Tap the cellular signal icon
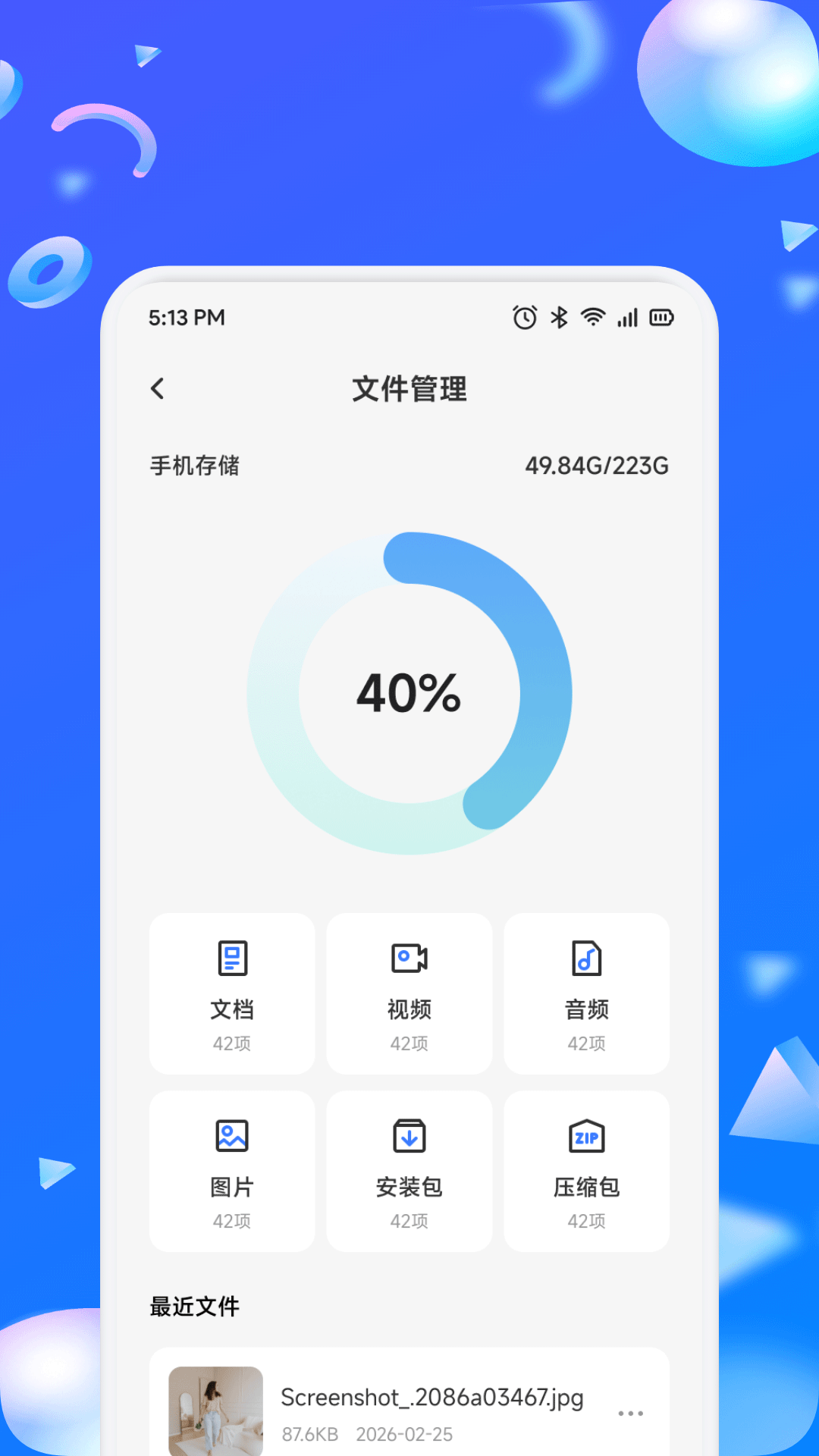Screen dimensions: 819x1456 pyautogui.click(x=627, y=317)
